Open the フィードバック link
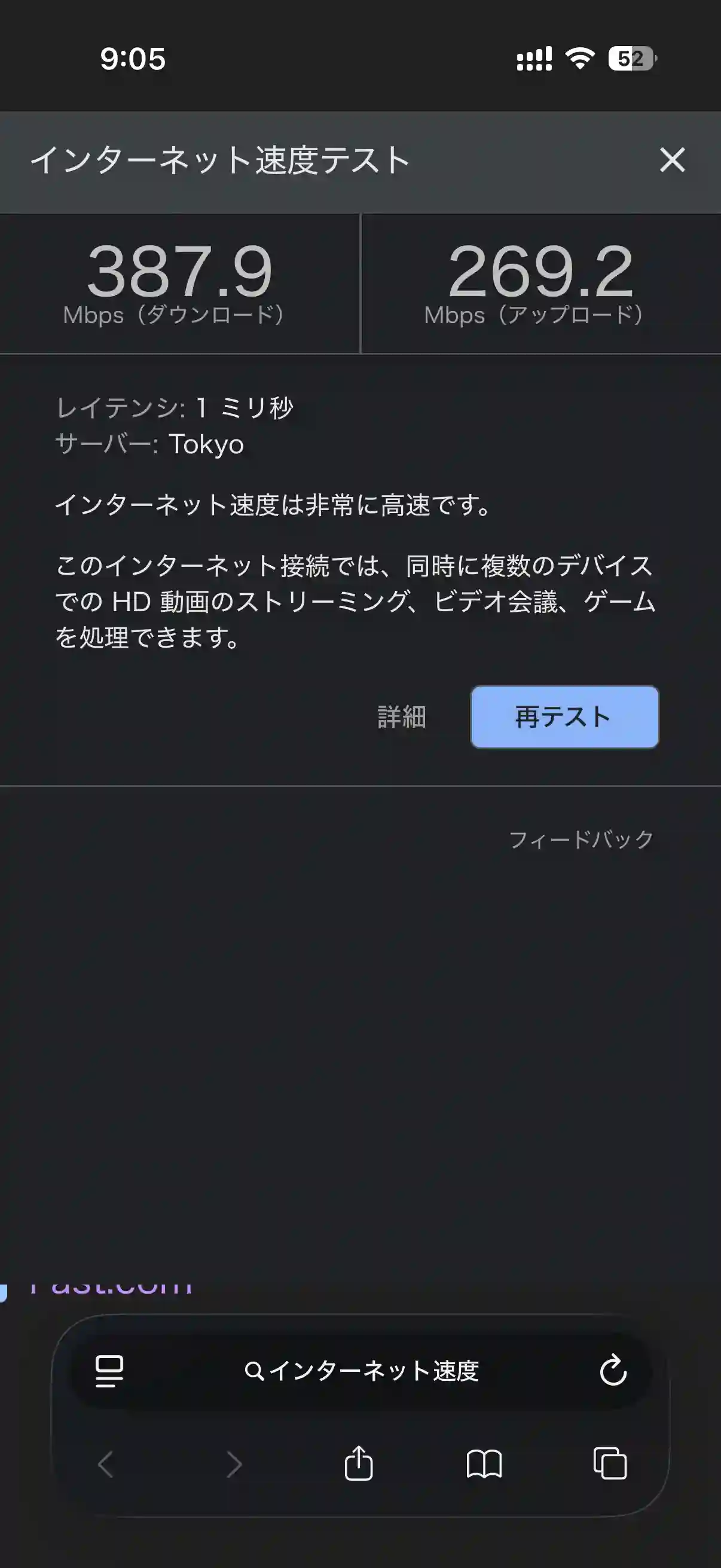721x1568 pixels. pos(581,840)
